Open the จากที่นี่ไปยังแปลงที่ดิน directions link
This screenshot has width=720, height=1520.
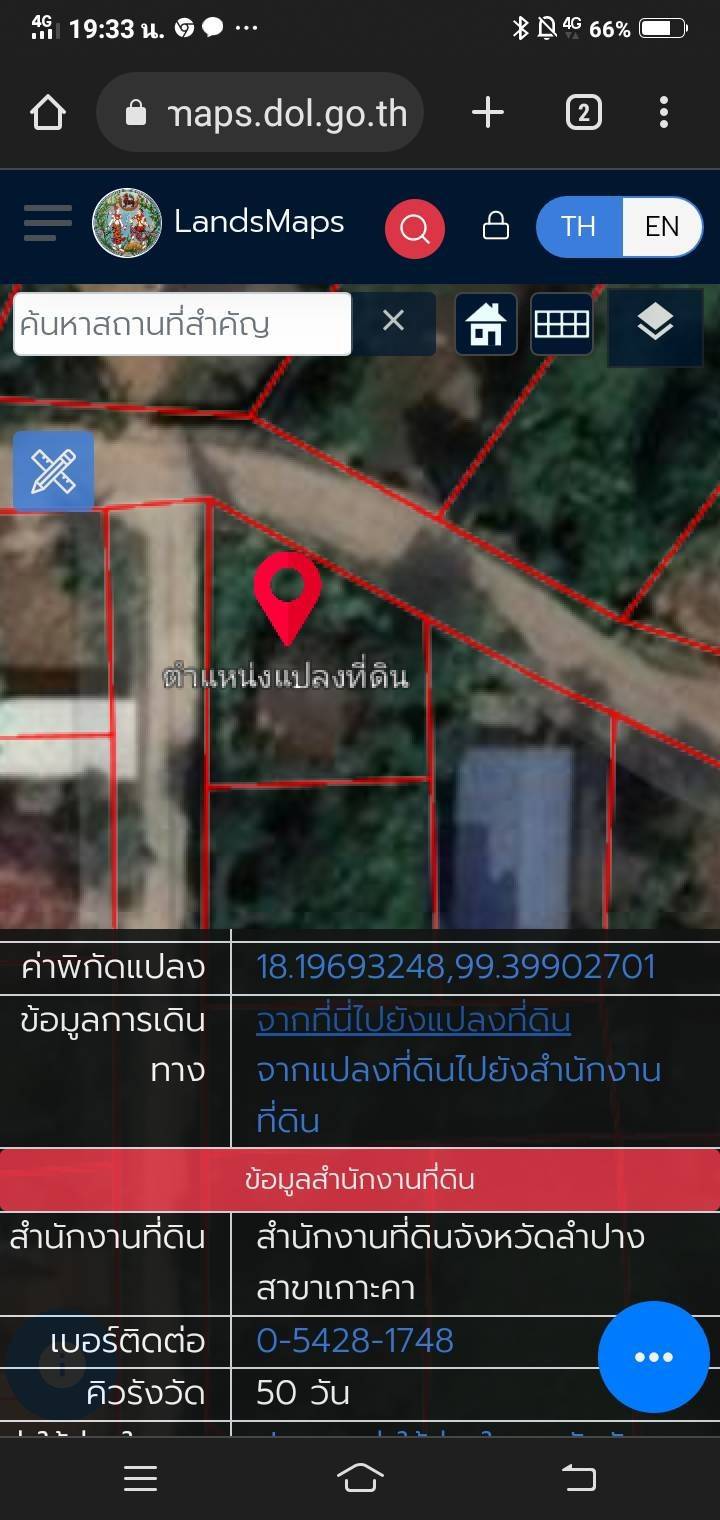[414, 1021]
